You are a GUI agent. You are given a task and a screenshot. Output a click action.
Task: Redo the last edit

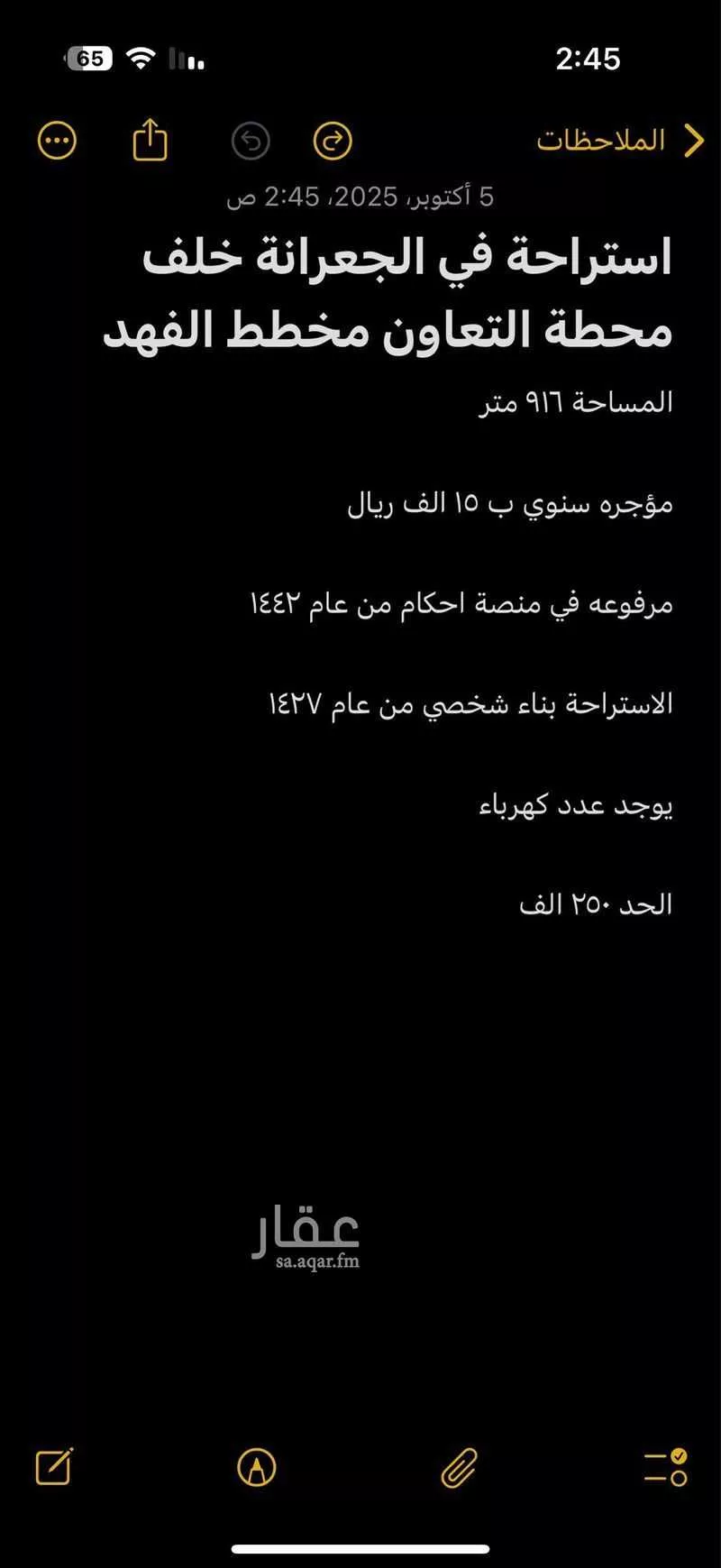click(333, 141)
